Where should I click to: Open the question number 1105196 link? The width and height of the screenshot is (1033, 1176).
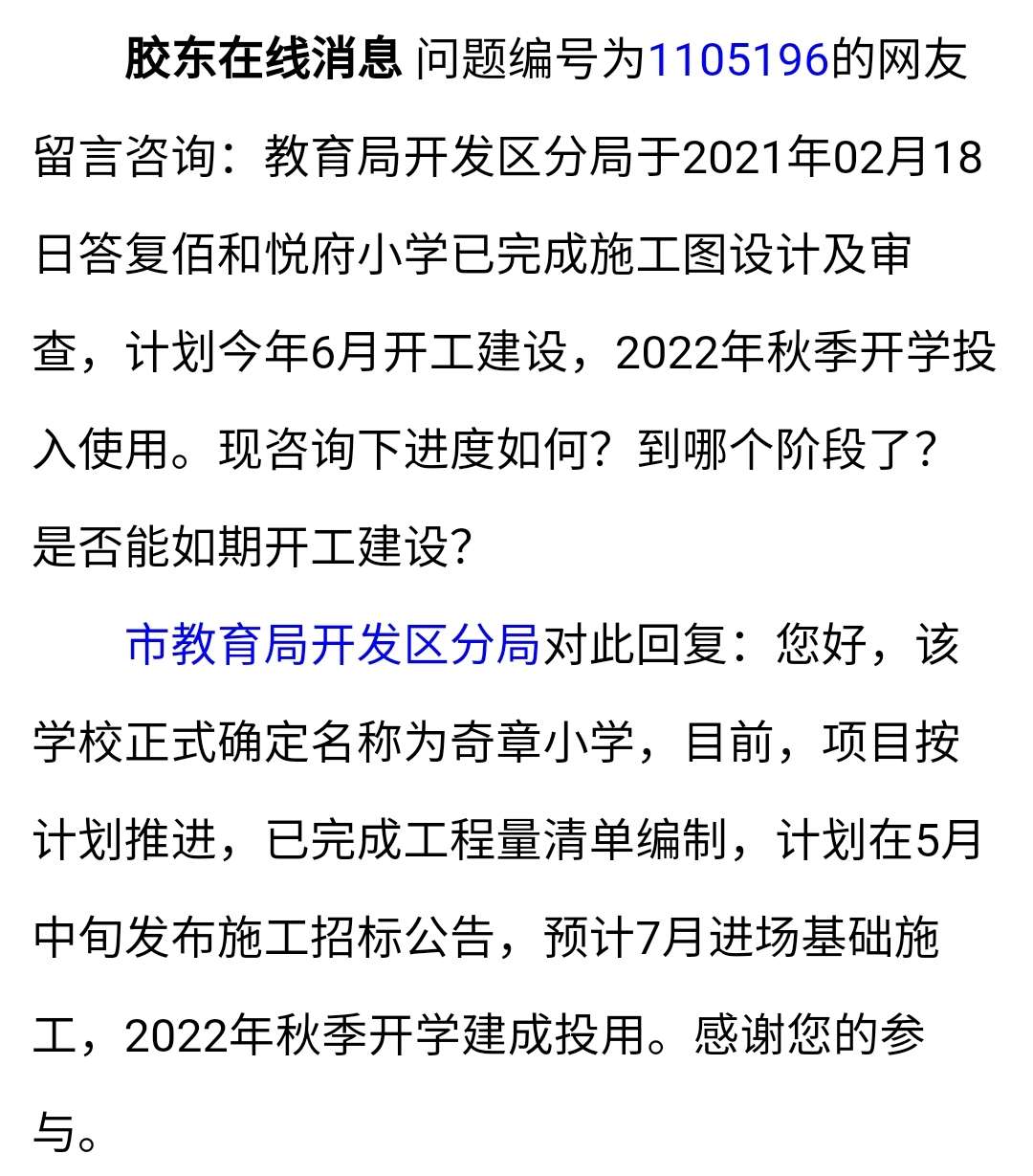coord(738,60)
